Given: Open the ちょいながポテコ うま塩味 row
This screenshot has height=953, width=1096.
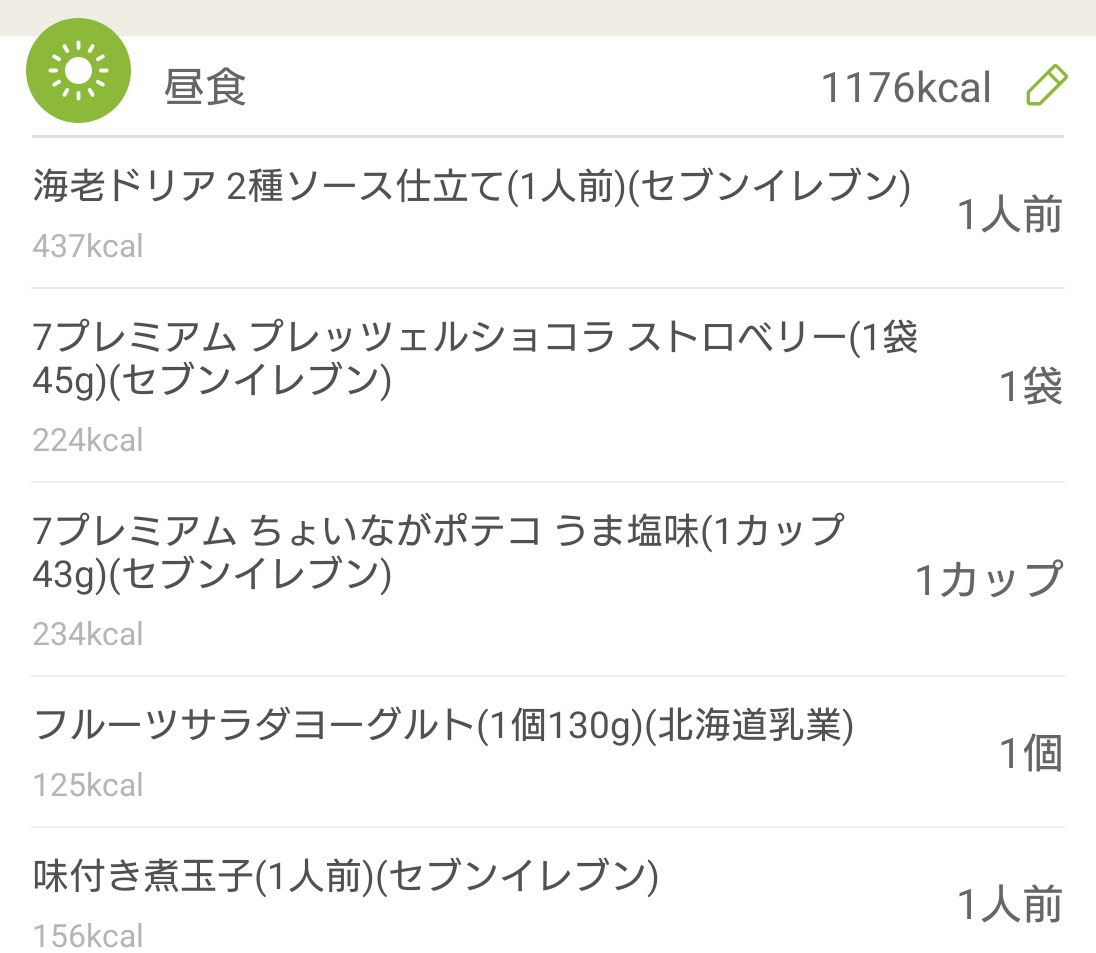Looking at the screenshot, I should 440,578.
